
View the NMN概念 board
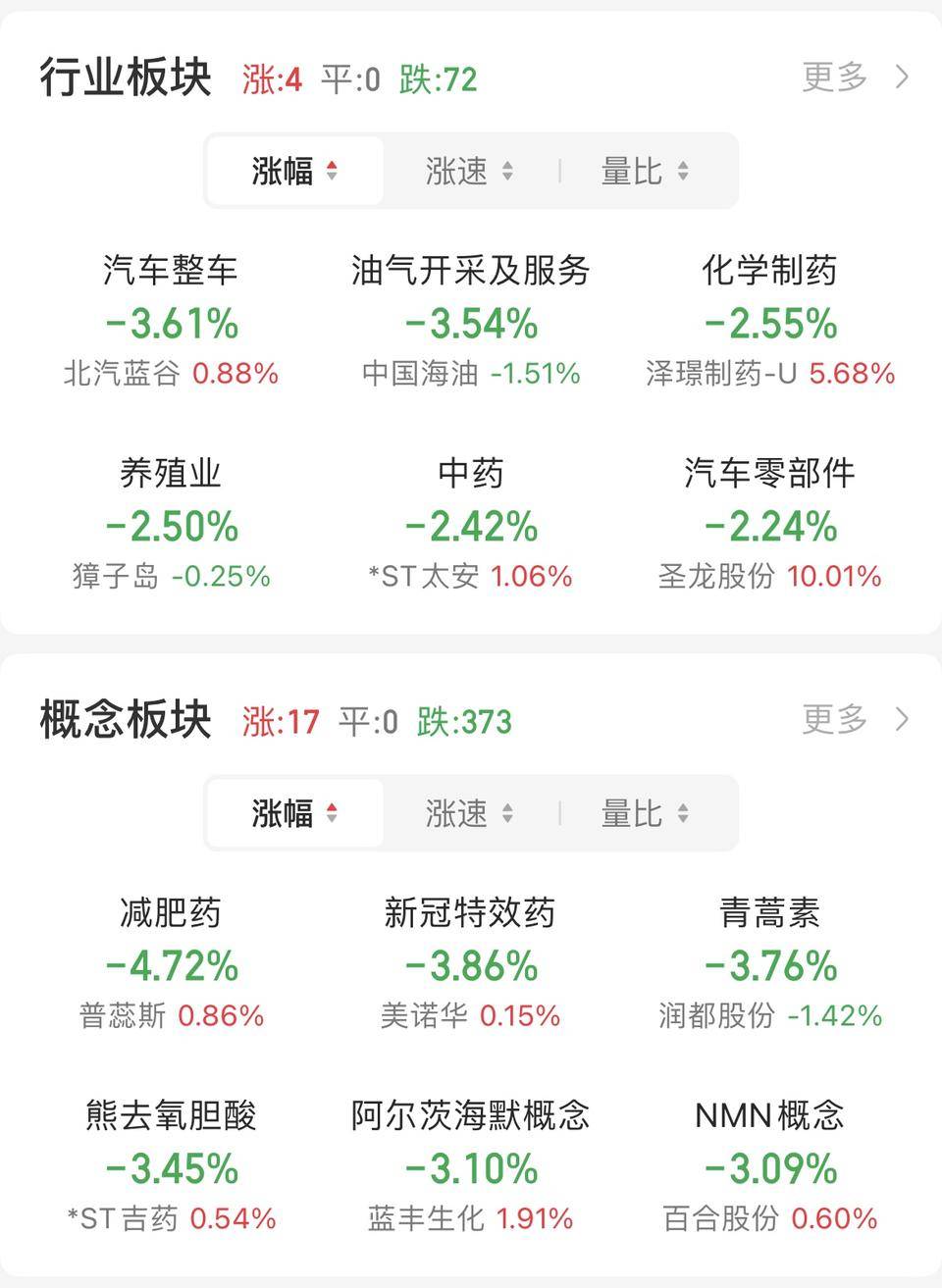coord(770,1166)
